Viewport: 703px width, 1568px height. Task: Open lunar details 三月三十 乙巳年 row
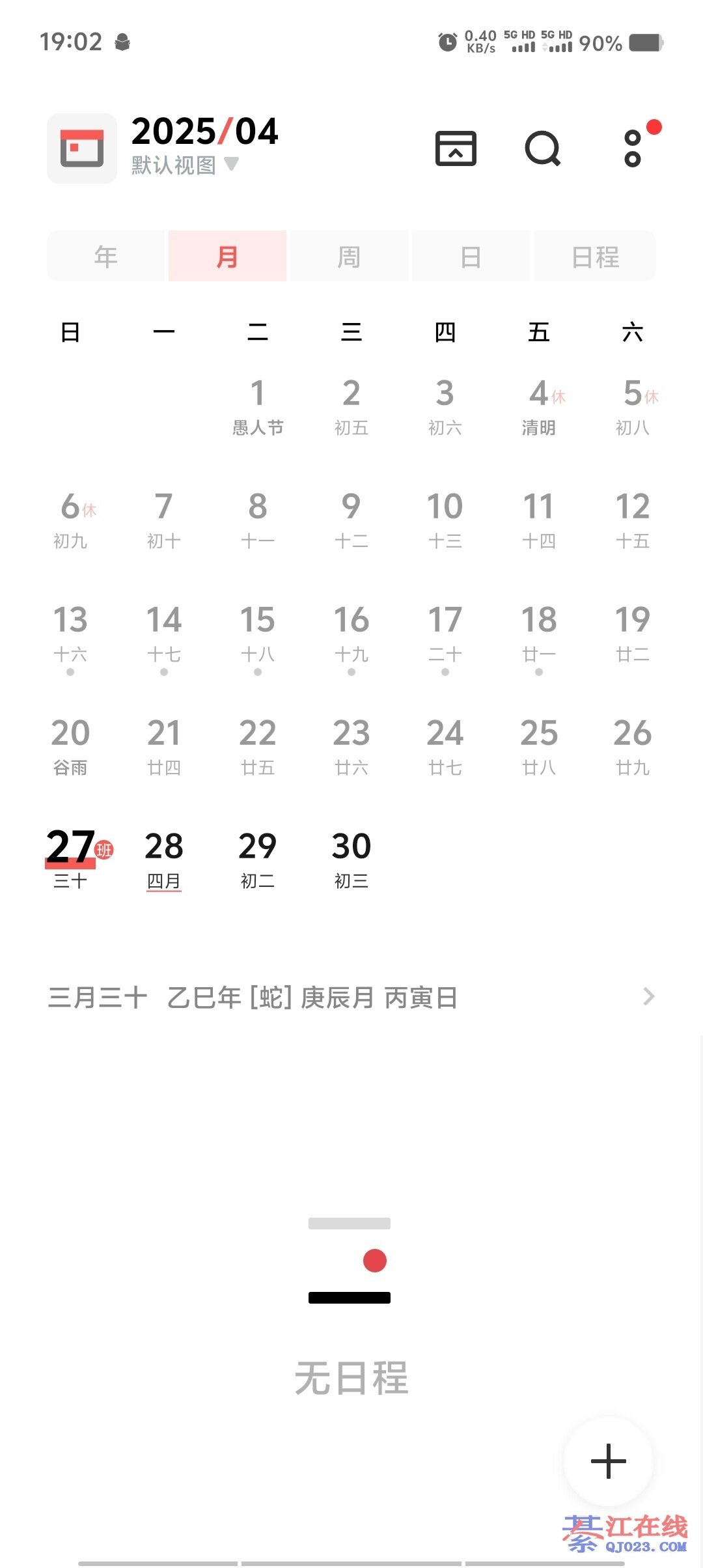click(x=351, y=997)
